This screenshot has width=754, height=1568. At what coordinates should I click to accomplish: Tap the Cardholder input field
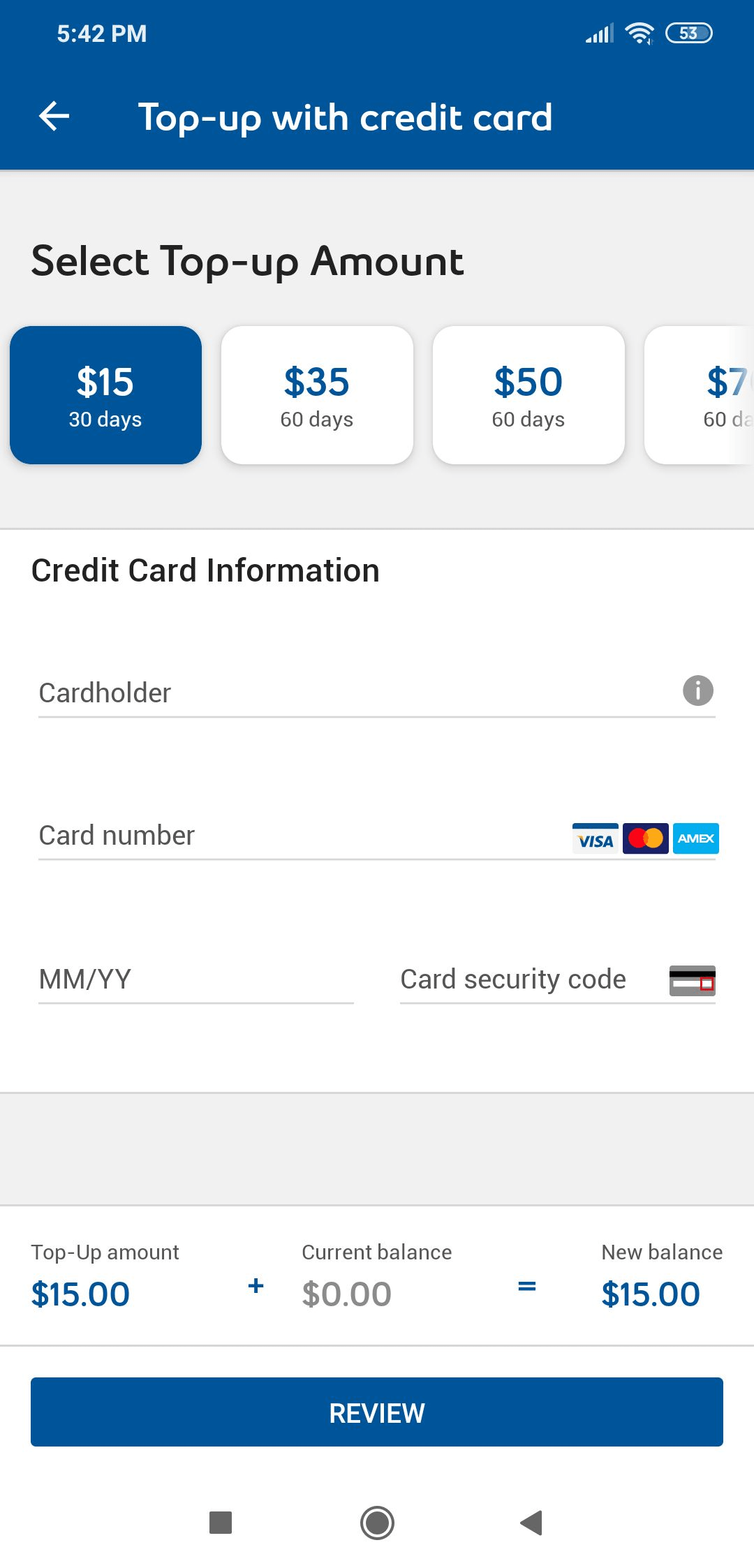(279, 693)
